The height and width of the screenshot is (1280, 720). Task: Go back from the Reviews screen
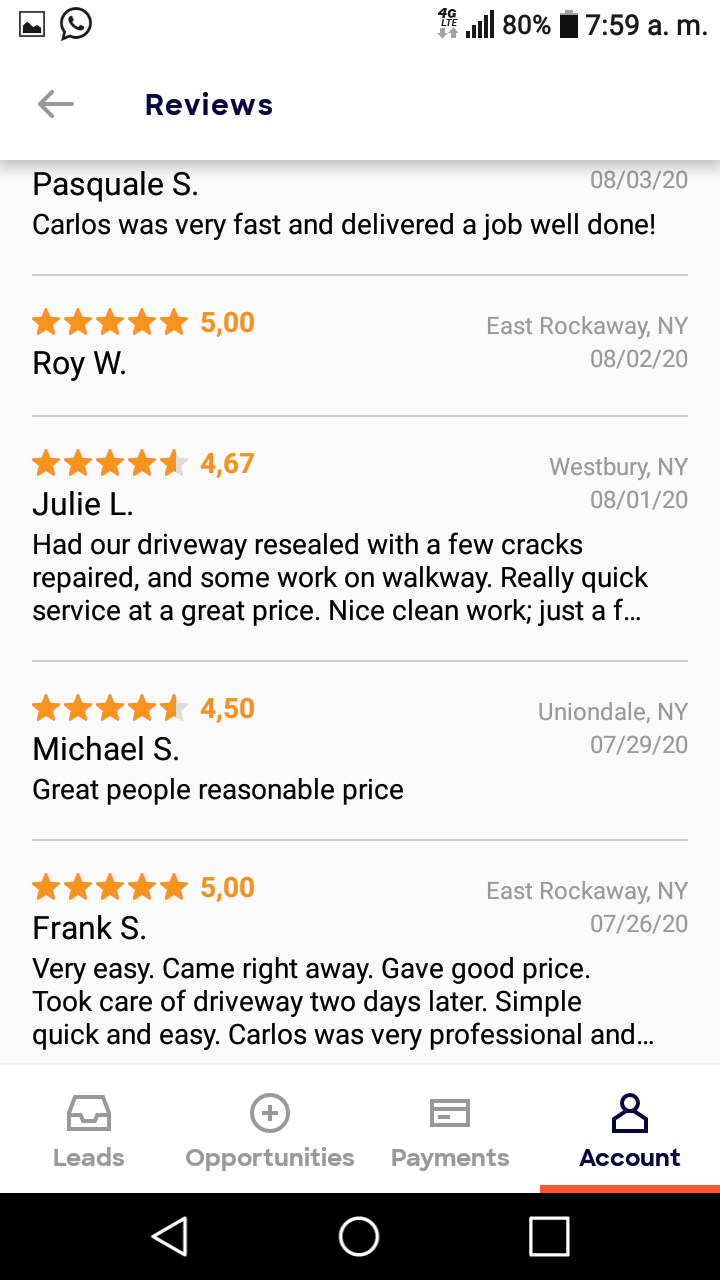pos(56,104)
